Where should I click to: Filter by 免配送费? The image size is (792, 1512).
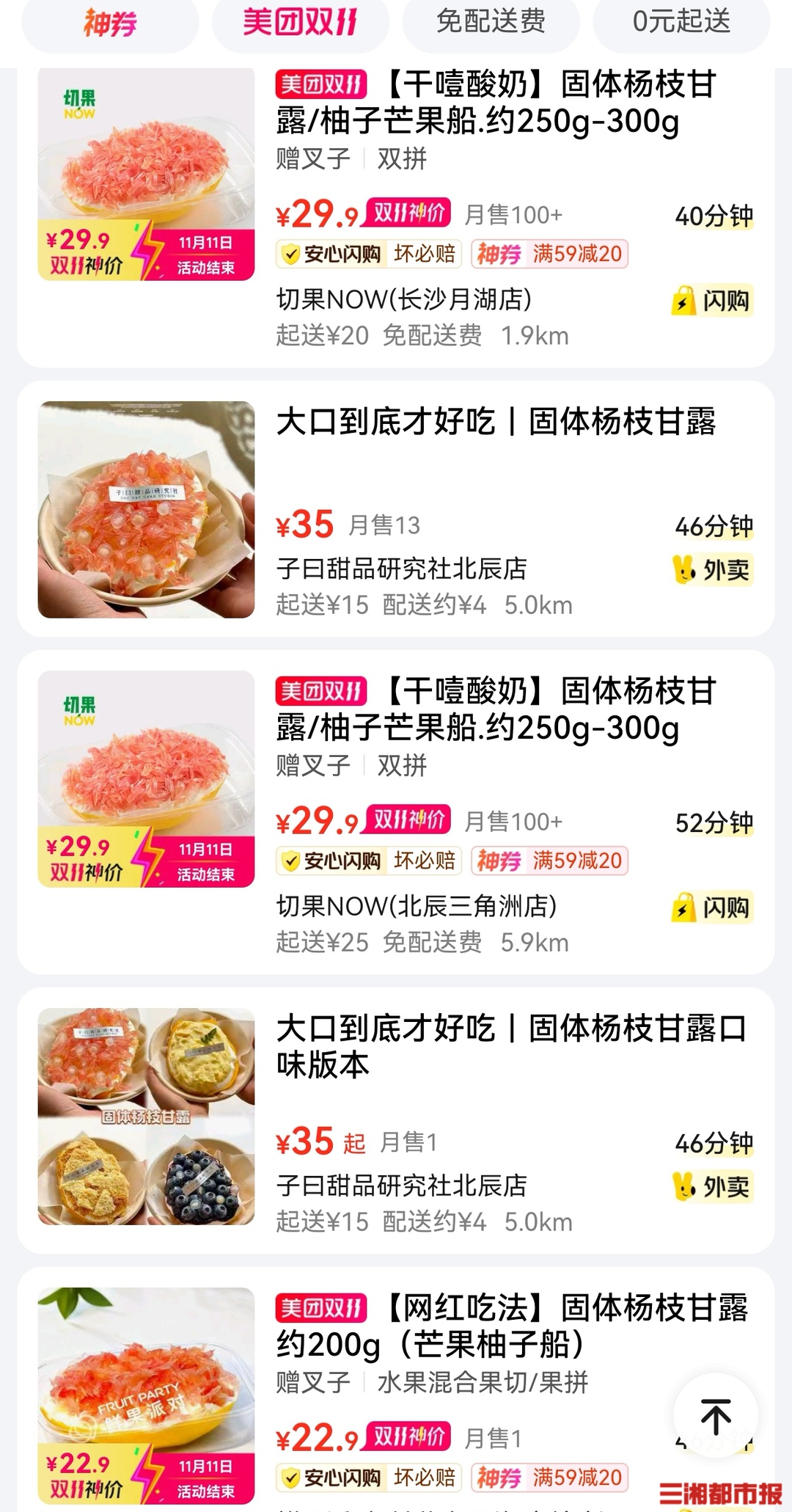click(491, 23)
